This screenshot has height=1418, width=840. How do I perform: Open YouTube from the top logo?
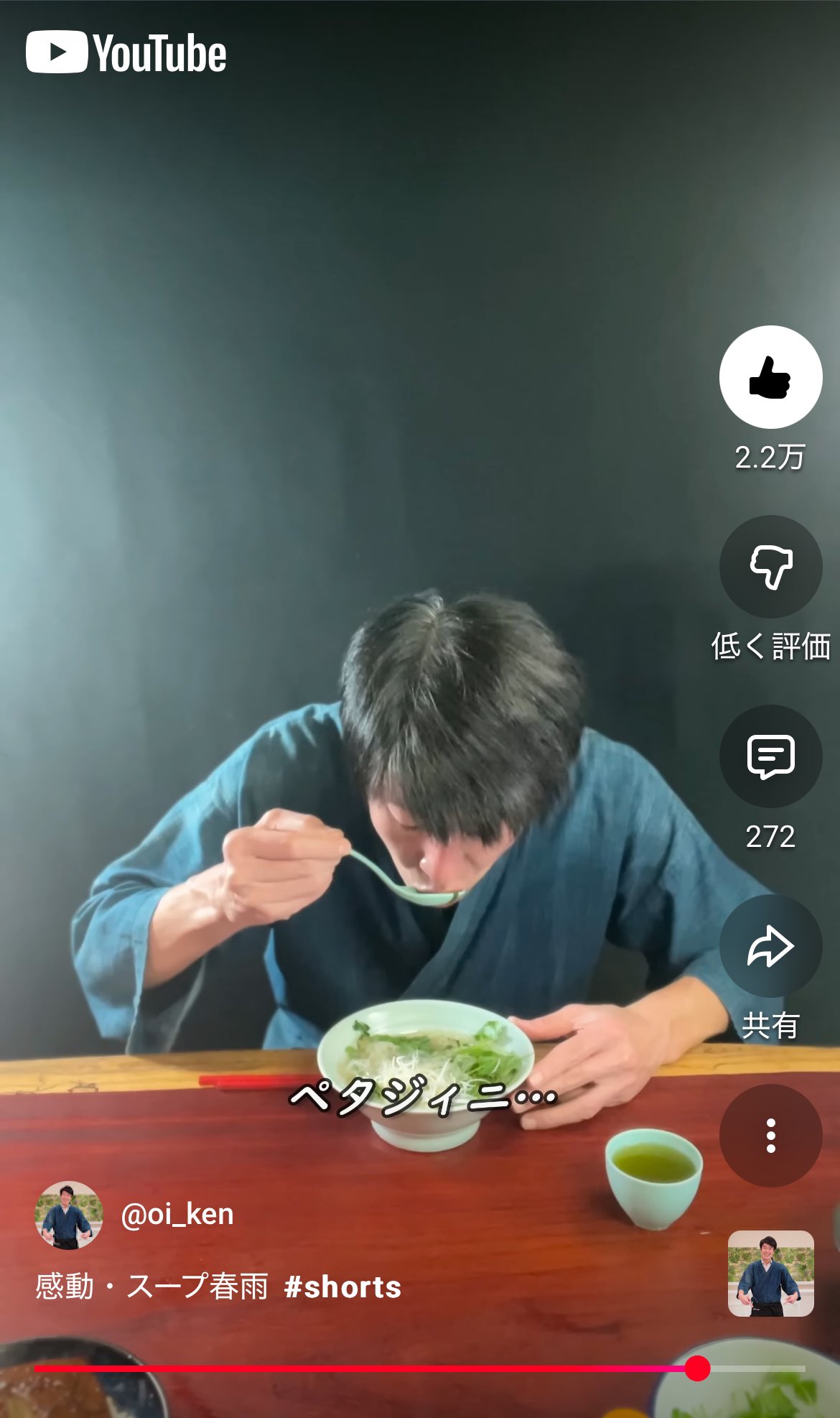click(x=126, y=52)
